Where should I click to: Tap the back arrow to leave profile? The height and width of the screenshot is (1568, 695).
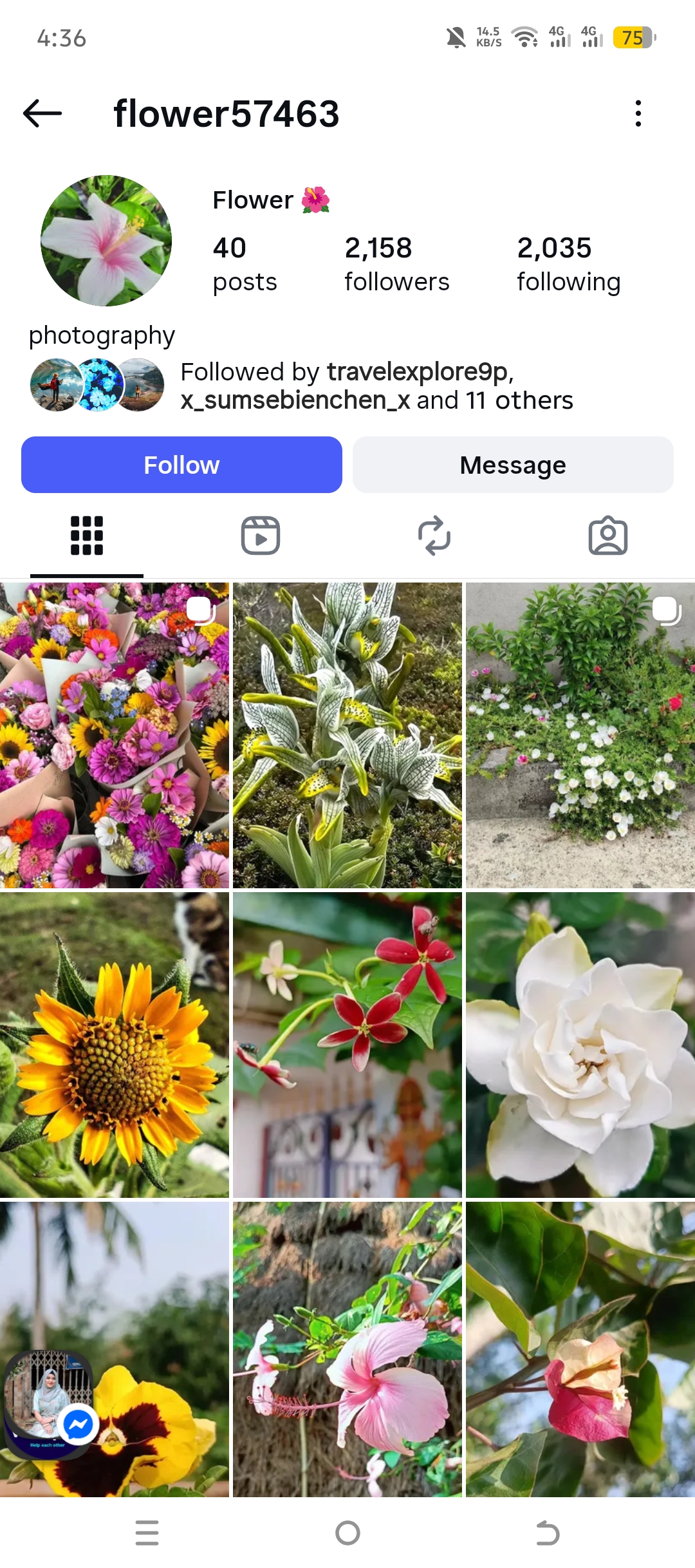pos(41,113)
